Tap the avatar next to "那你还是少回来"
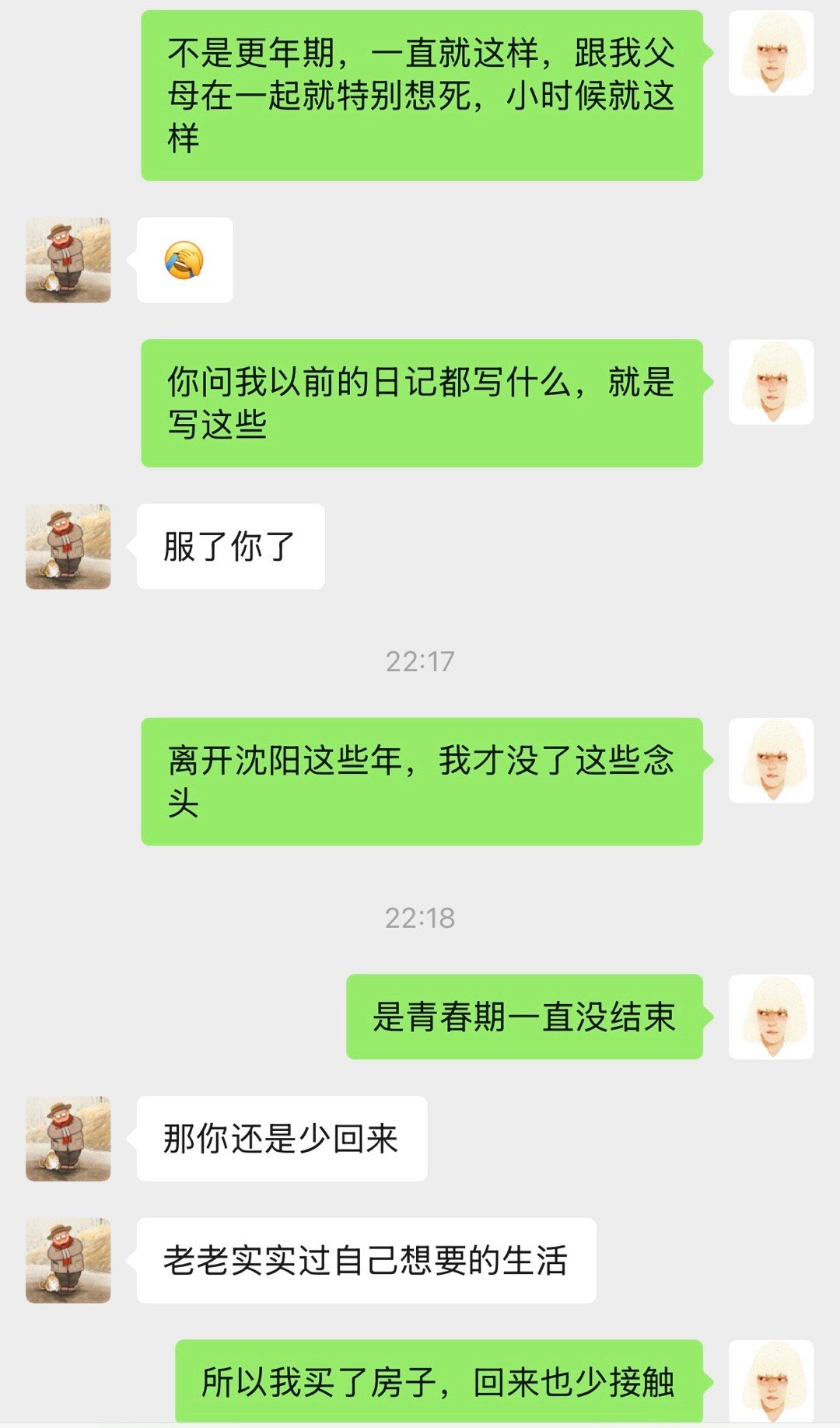The width and height of the screenshot is (840, 1428). click(x=68, y=1139)
